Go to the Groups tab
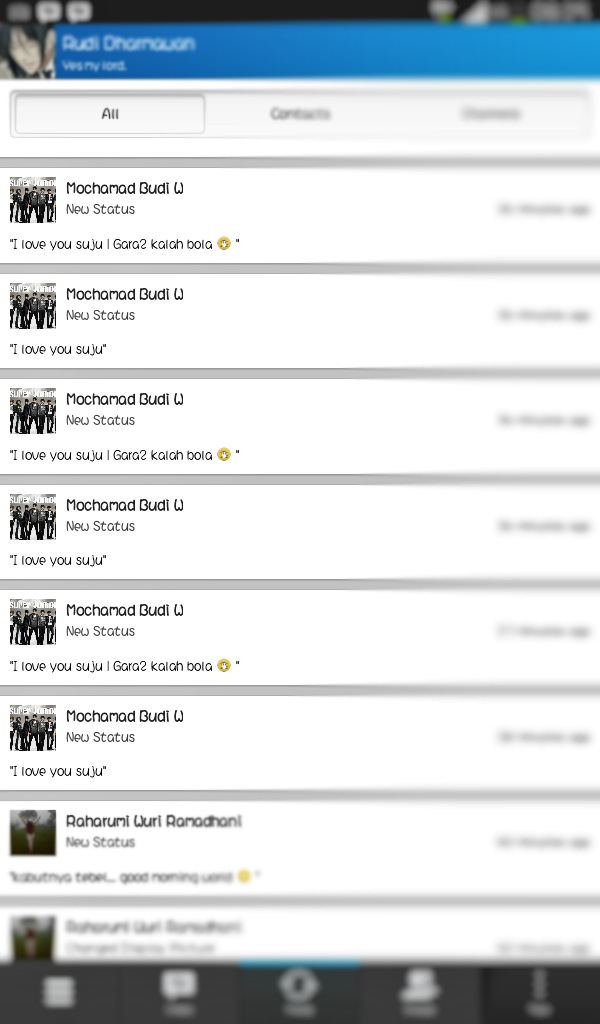The height and width of the screenshot is (1024, 600). [420, 993]
